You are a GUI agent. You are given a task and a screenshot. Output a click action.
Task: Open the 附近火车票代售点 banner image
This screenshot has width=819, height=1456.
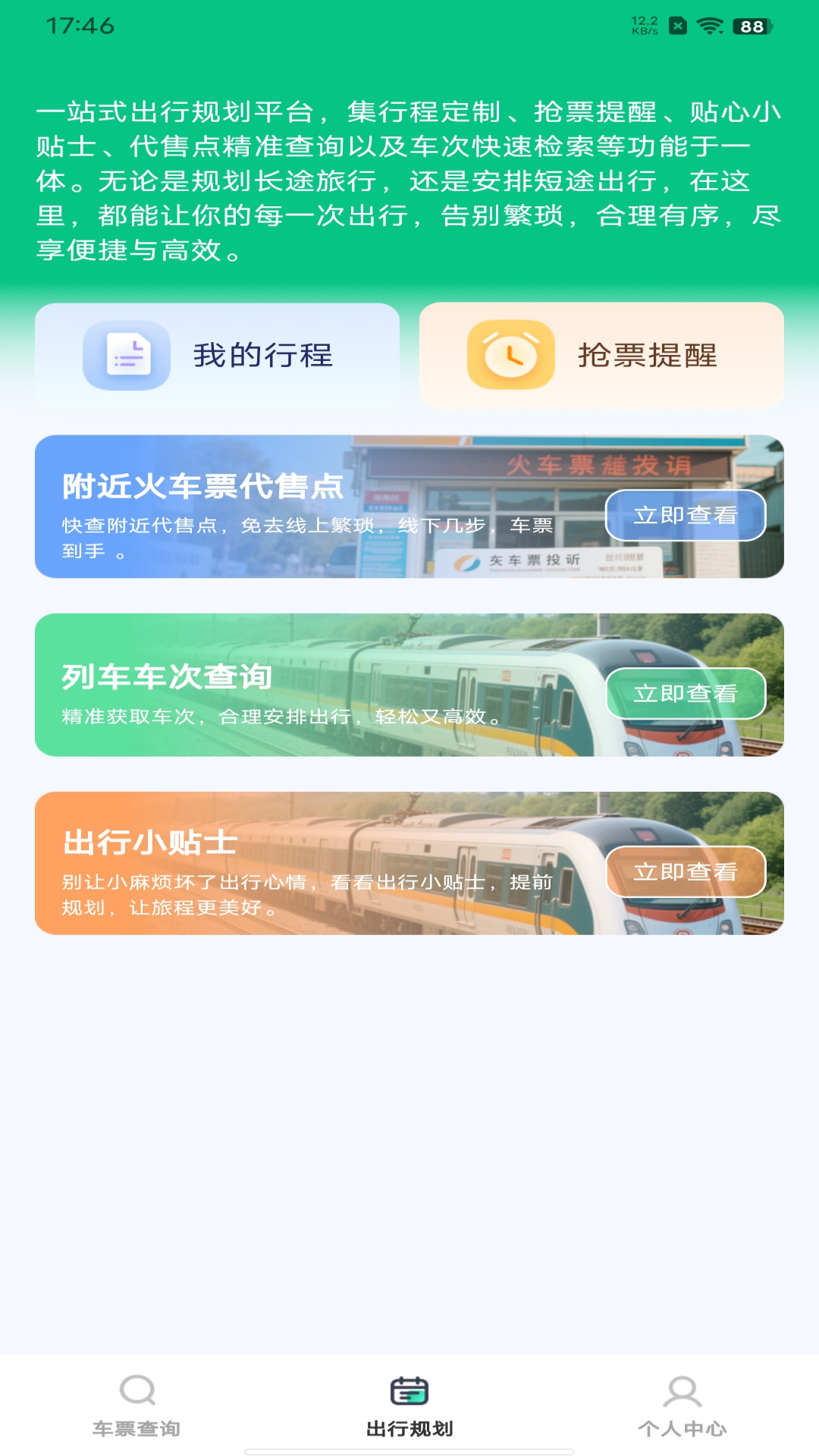point(409,508)
